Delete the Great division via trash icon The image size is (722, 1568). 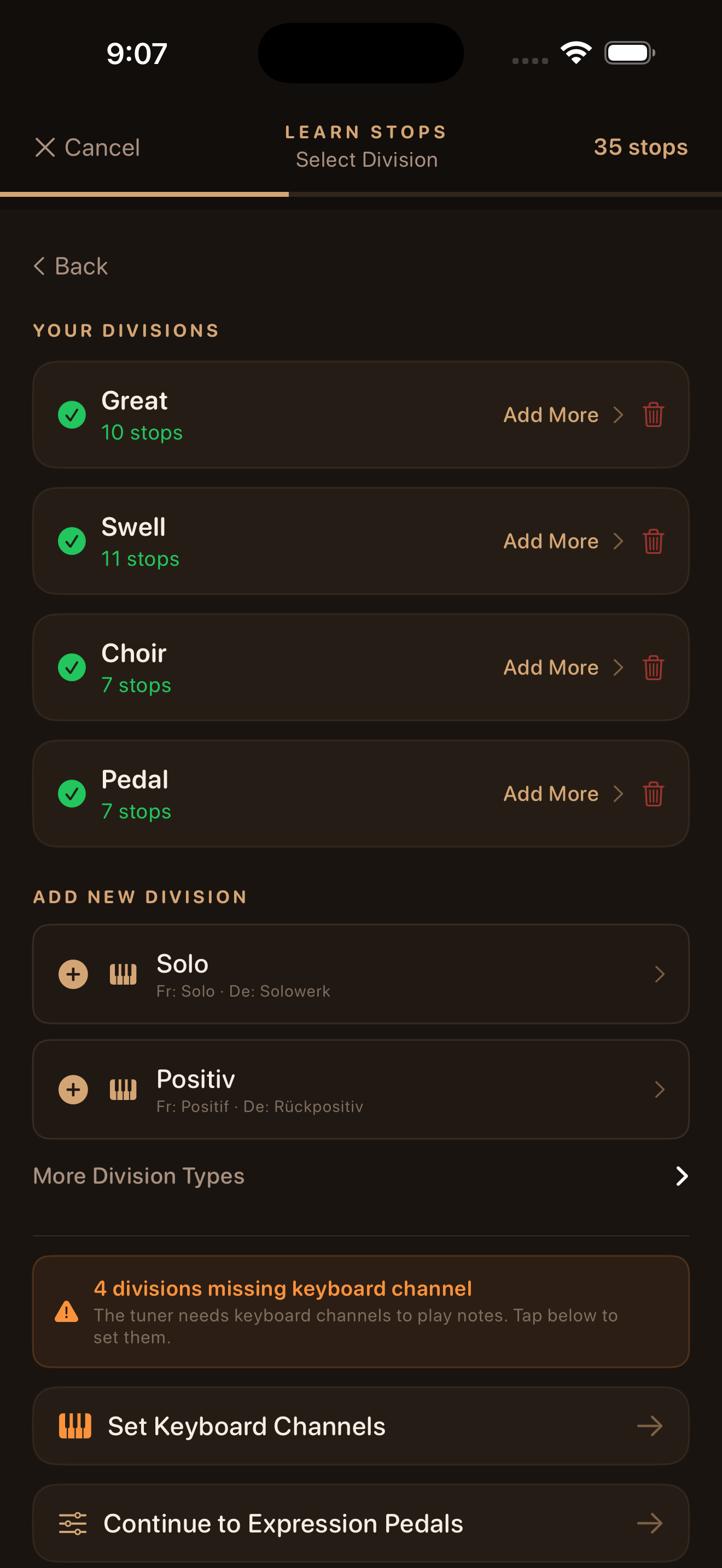[x=653, y=414]
